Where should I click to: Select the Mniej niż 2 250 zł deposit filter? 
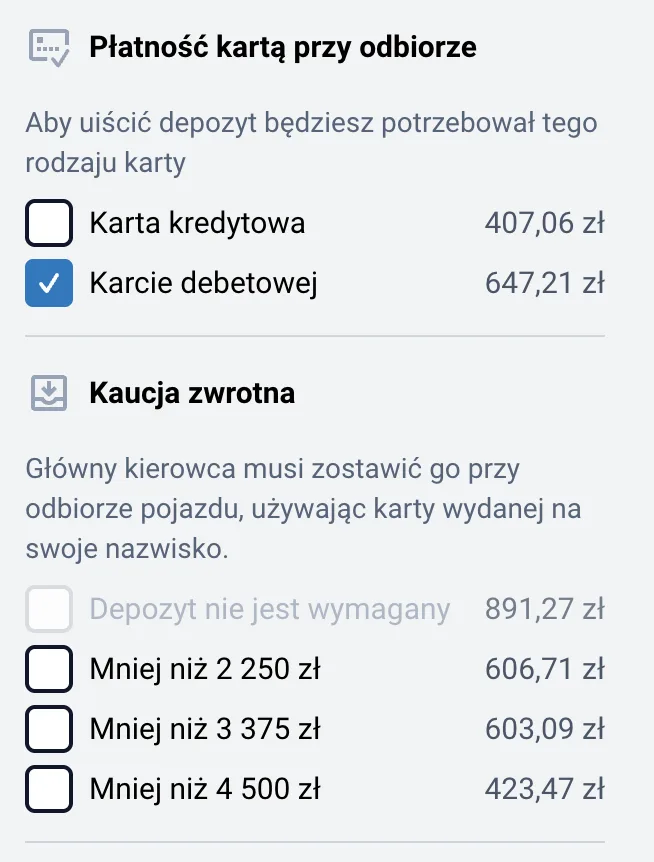(x=49, y=669)
